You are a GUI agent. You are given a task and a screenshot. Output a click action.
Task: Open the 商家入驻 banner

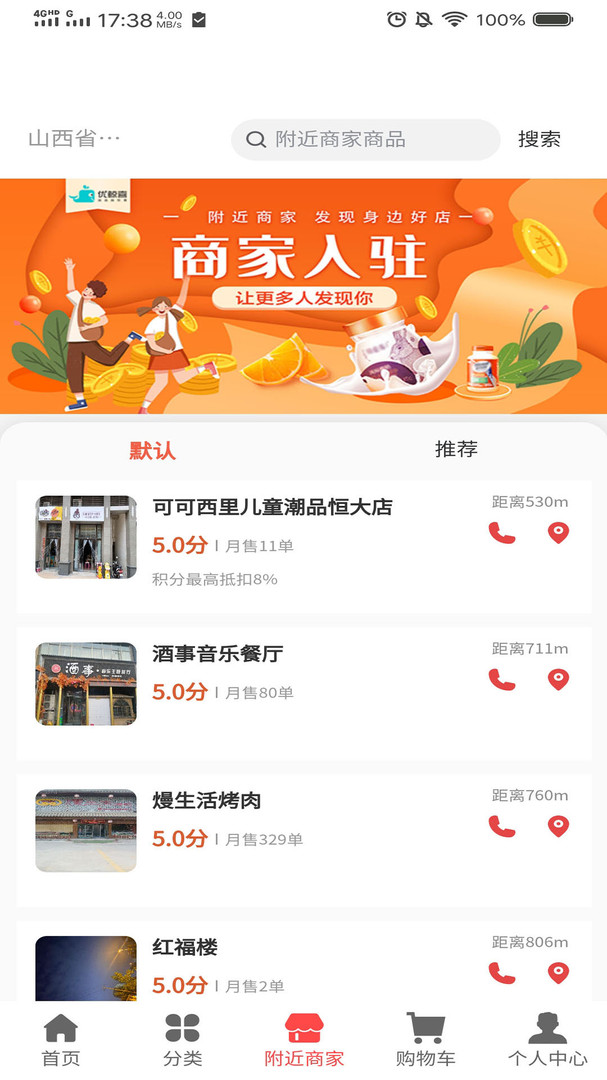pos(303,296)
